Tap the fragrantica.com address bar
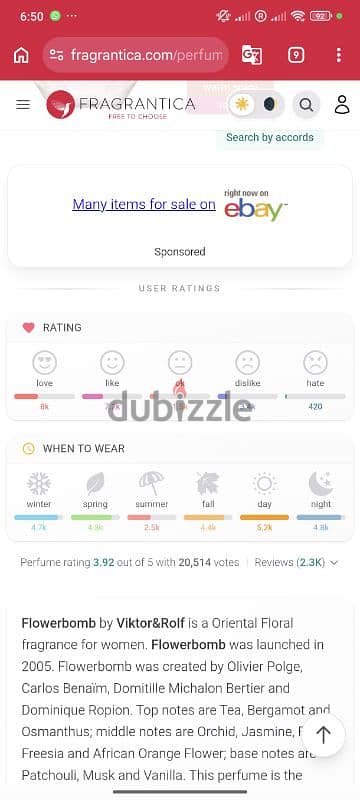This screenshot has height=800, width=360. coord(136,55)
